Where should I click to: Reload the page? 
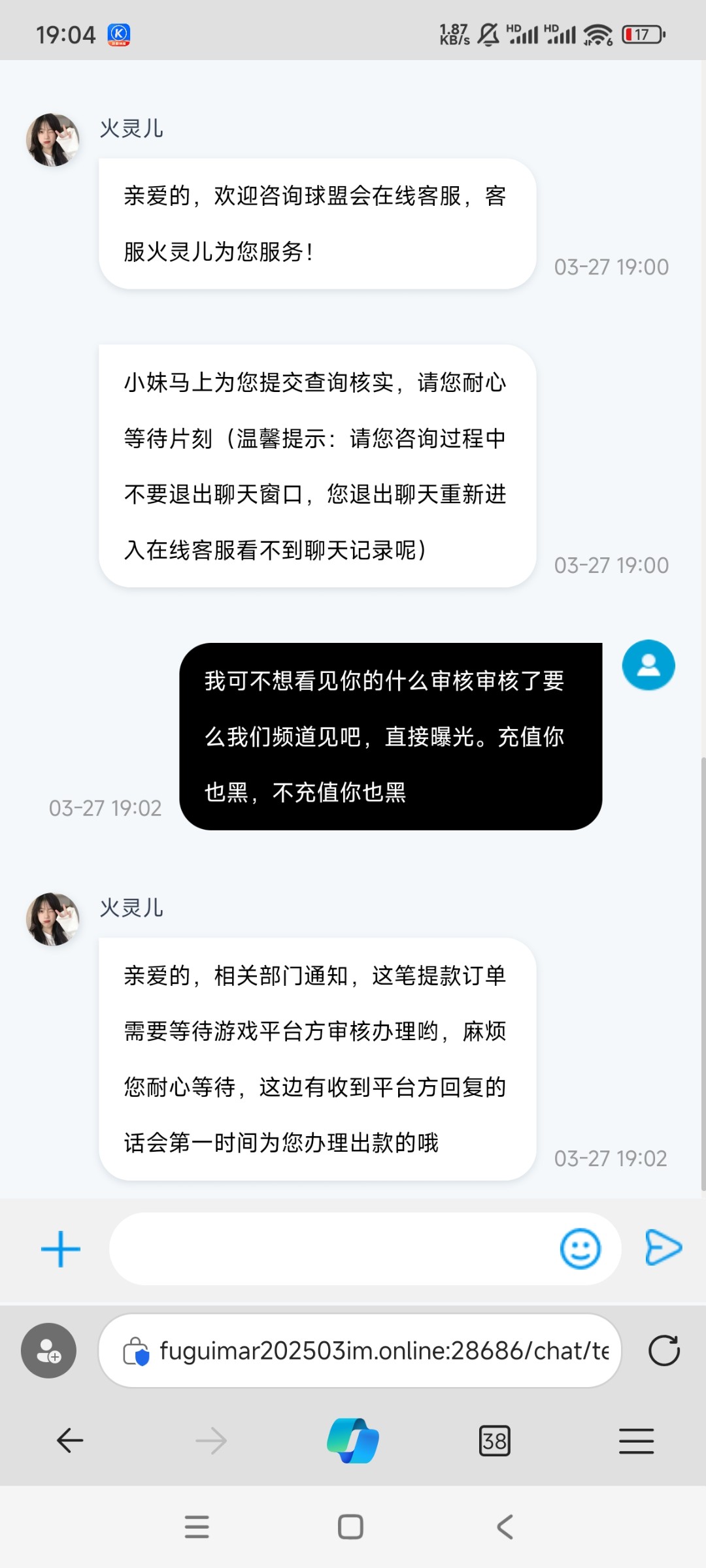pyautogui.click(x=664, y=1350)
